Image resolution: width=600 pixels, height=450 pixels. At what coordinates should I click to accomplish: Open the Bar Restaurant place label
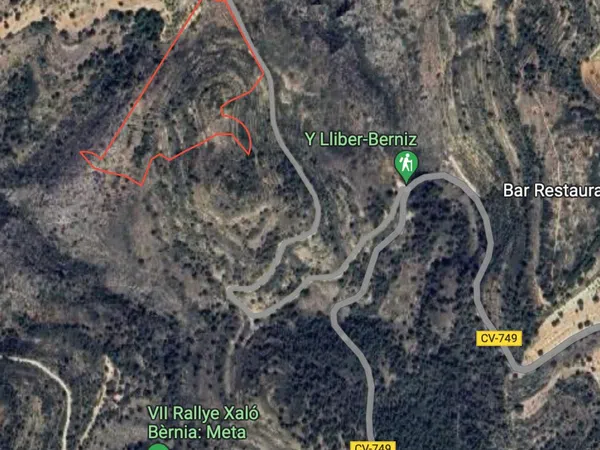click(x=550, y=189)
